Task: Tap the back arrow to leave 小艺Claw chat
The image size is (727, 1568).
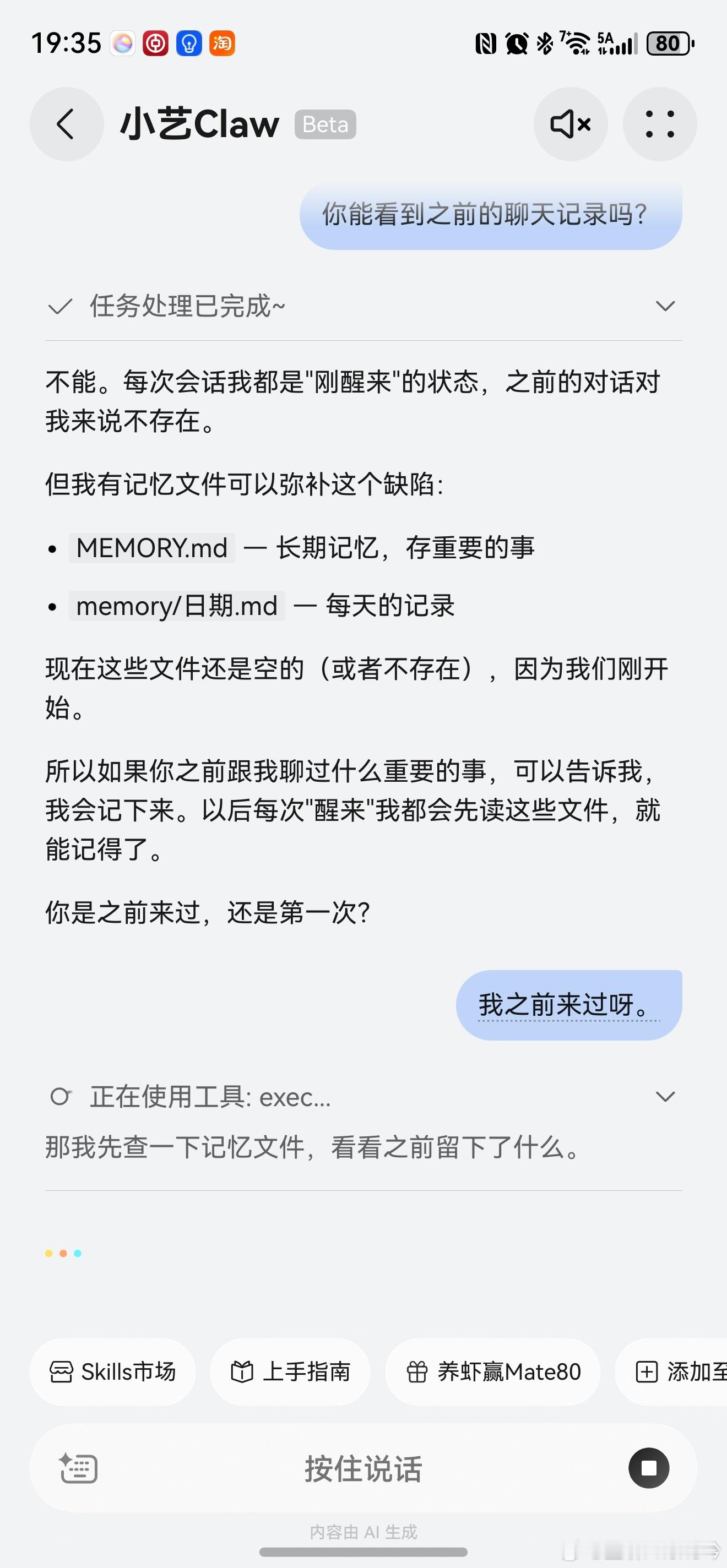Action: (67, 123)
